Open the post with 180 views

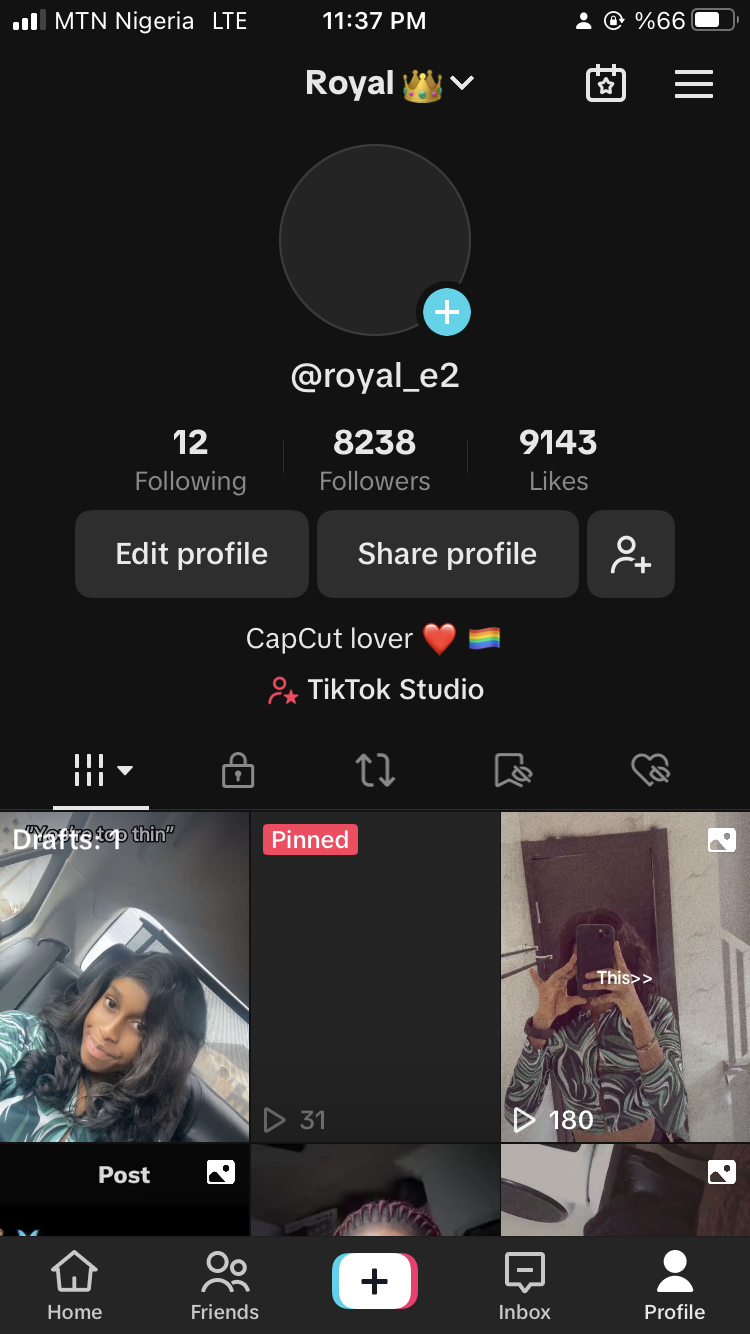[625, 976]
